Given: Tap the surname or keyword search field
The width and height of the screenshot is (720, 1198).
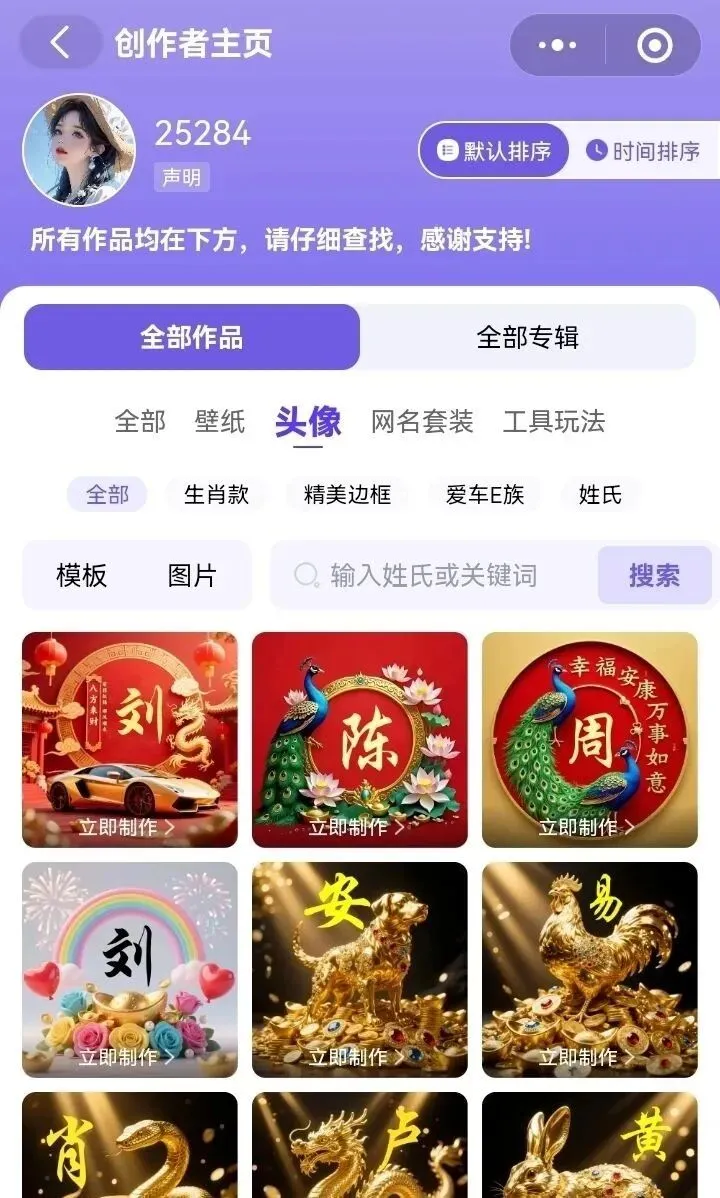Looking at the screenshot, I should click(434, 575).
